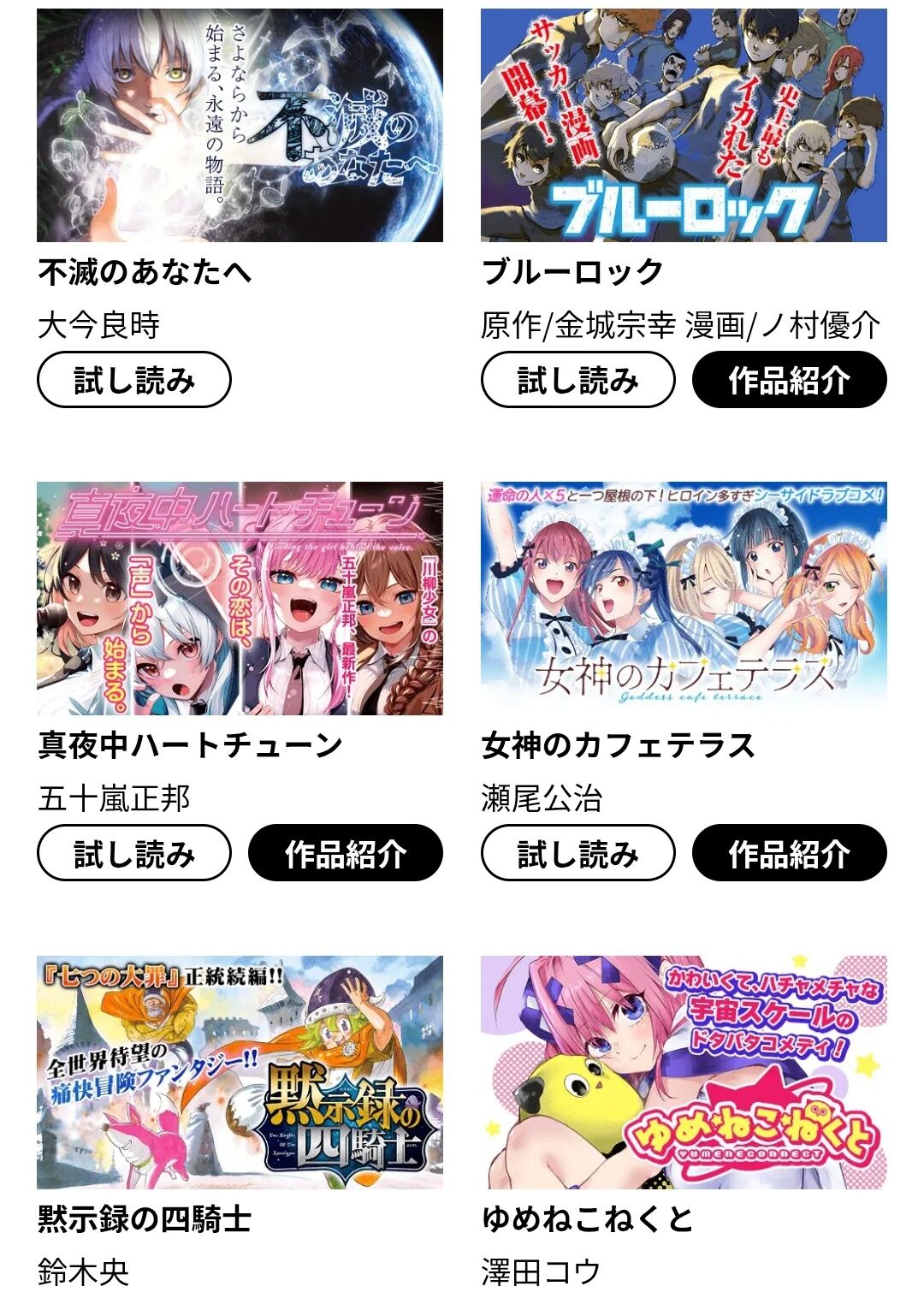
Task: Open the 真夜中ハートチューン banner
Action: [240, 599]
